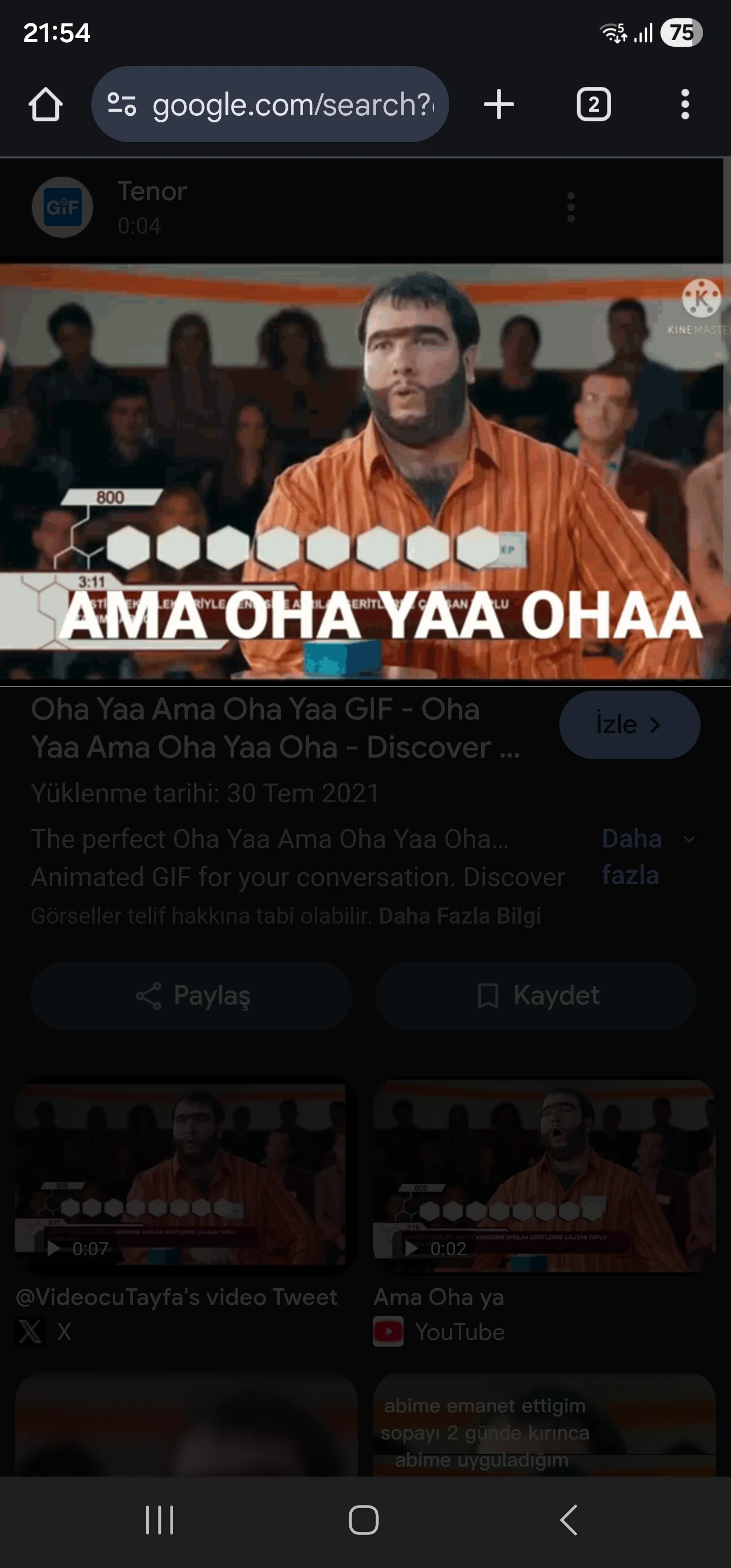731x1568 pixels.
Task: Open the Ama Oha ya YouTube video
Action: point(544,1175)
